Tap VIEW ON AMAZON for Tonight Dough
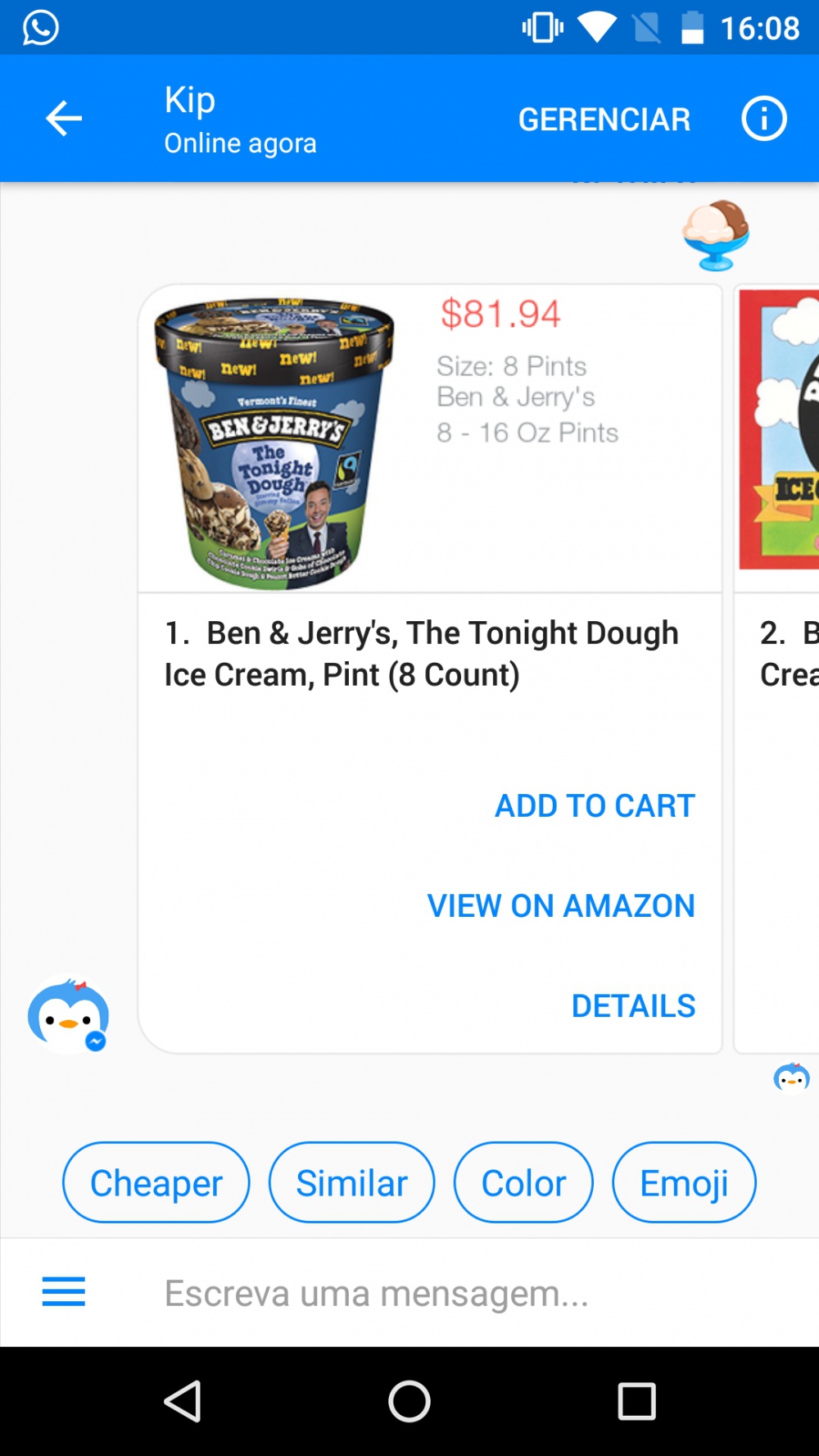 click(x=561, y=905)
